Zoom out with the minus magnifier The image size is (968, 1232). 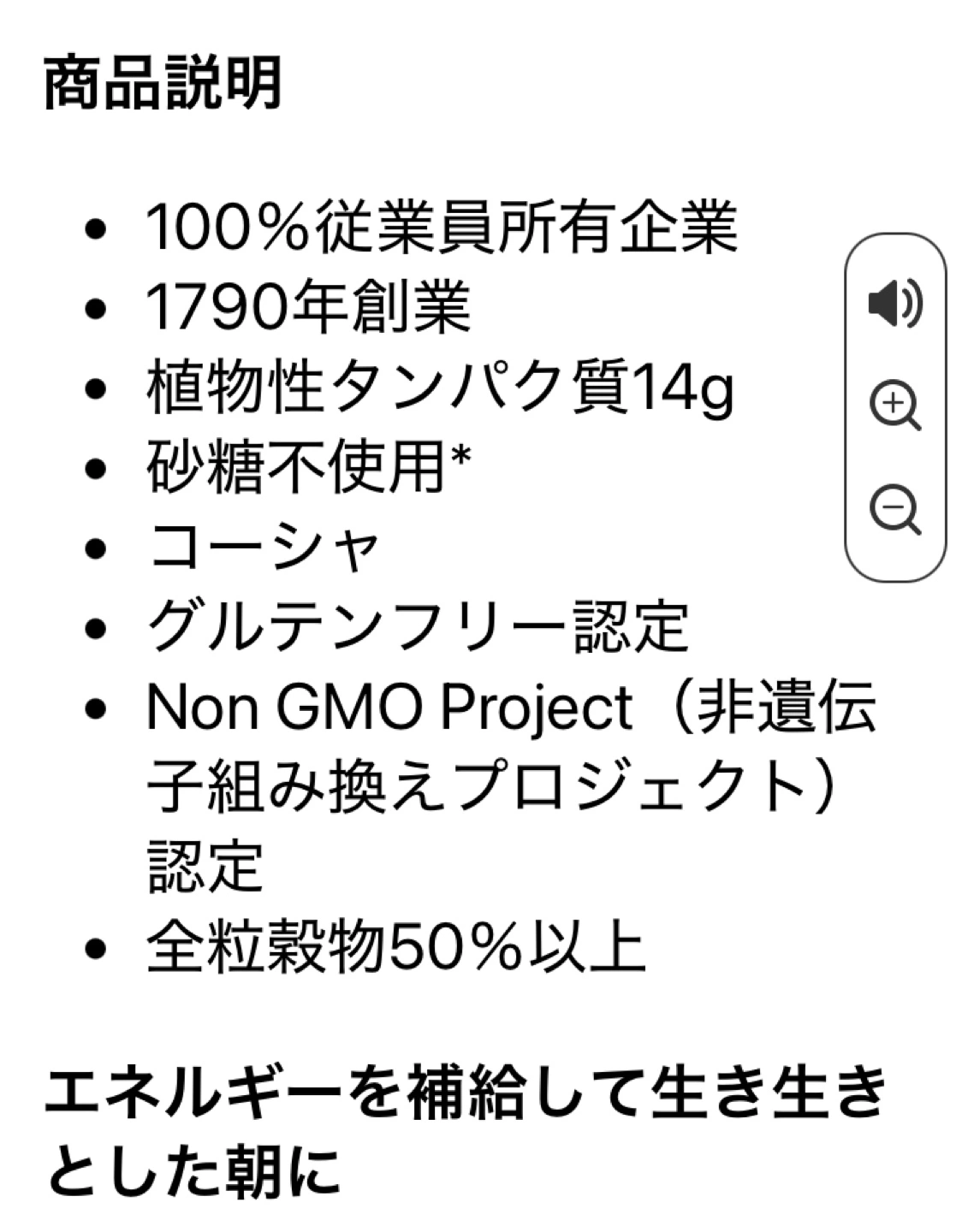[894, 510]
